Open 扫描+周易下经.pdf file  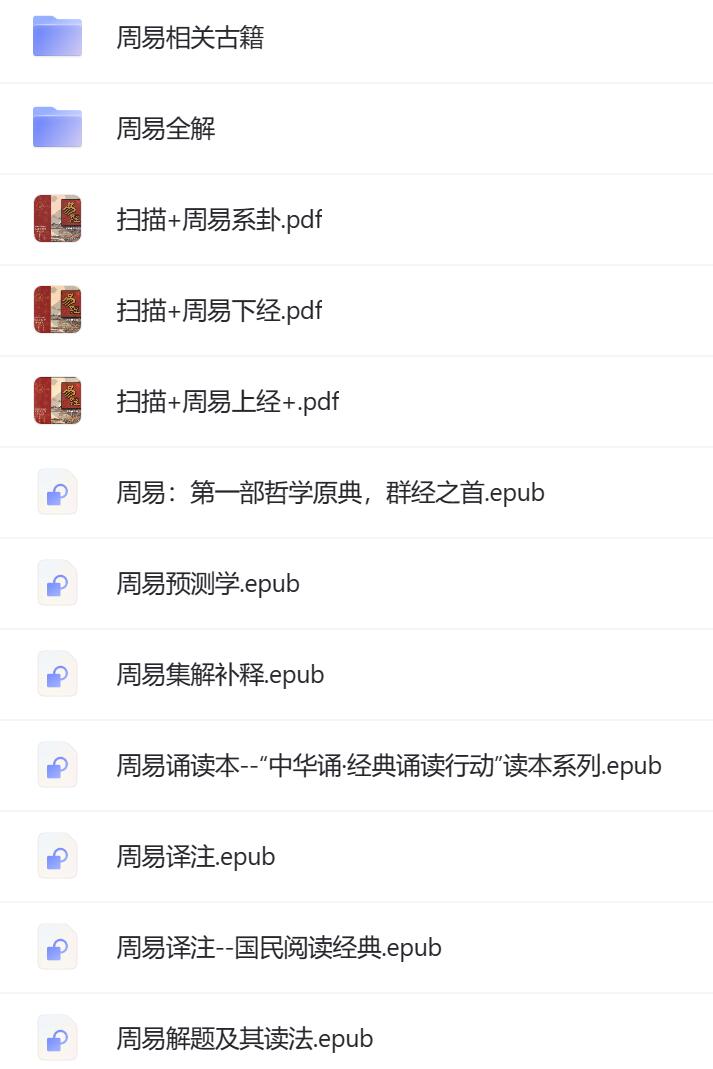point(219,311)
